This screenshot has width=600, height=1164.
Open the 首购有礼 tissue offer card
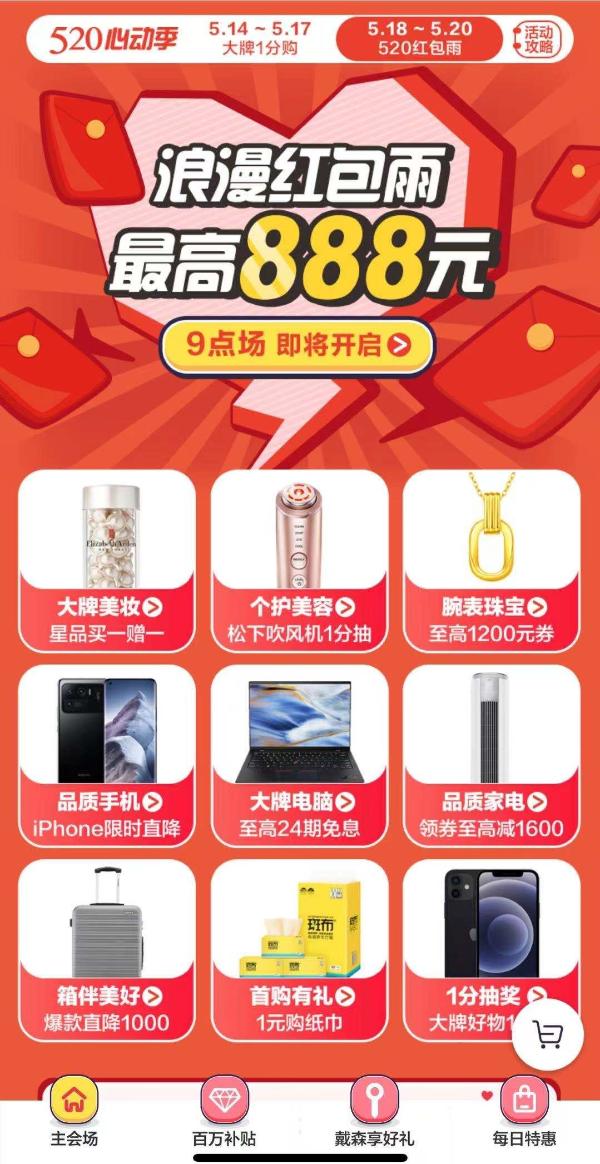(299, 948)
